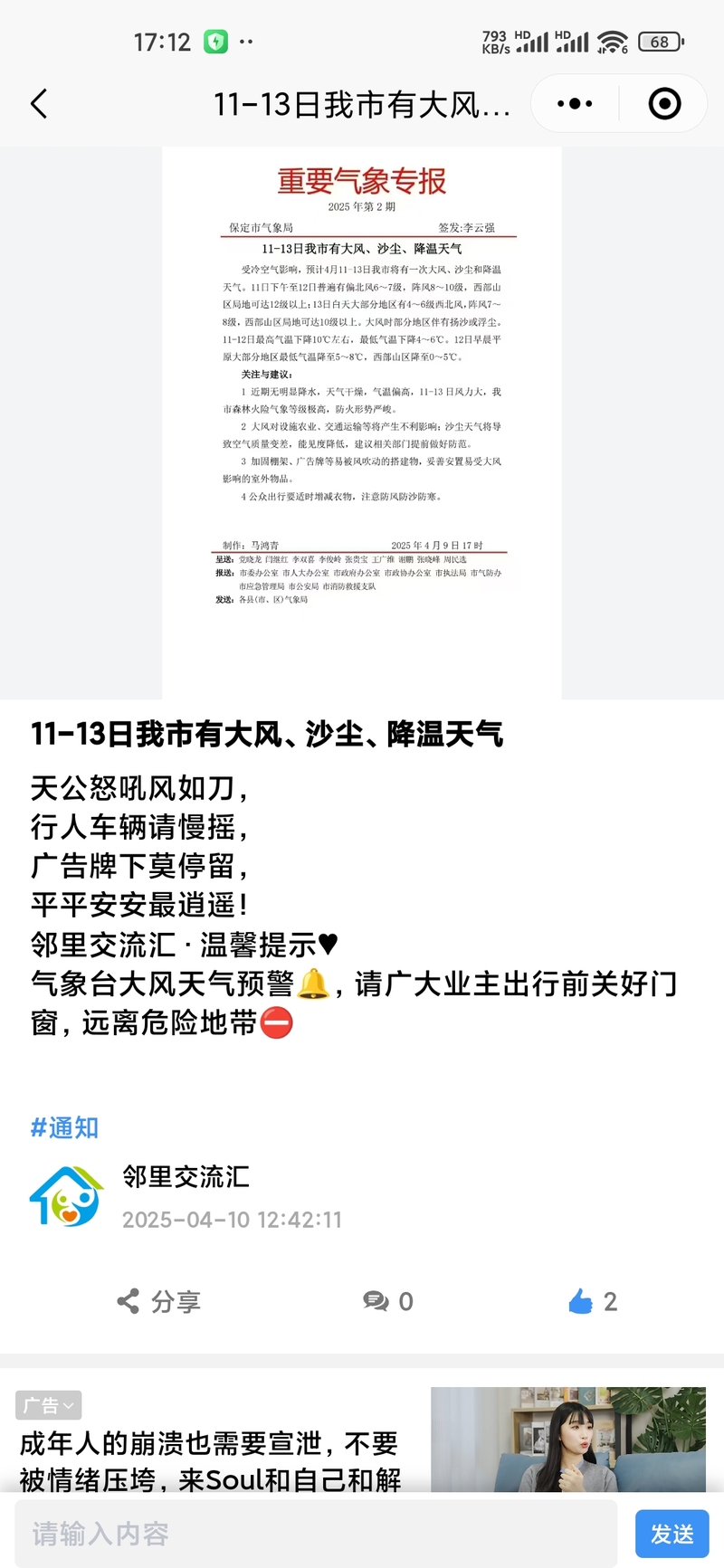
Task: Share this post via 分享
Action: pos(158,1301)
